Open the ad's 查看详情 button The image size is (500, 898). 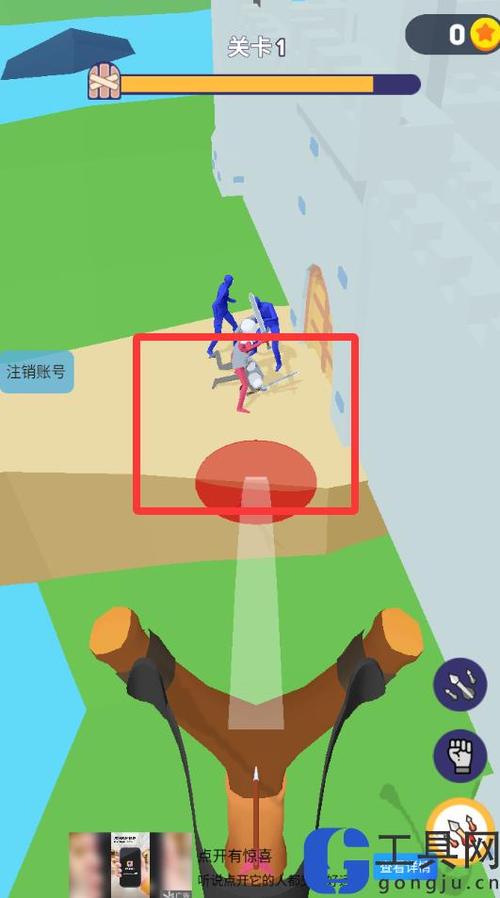404,867
